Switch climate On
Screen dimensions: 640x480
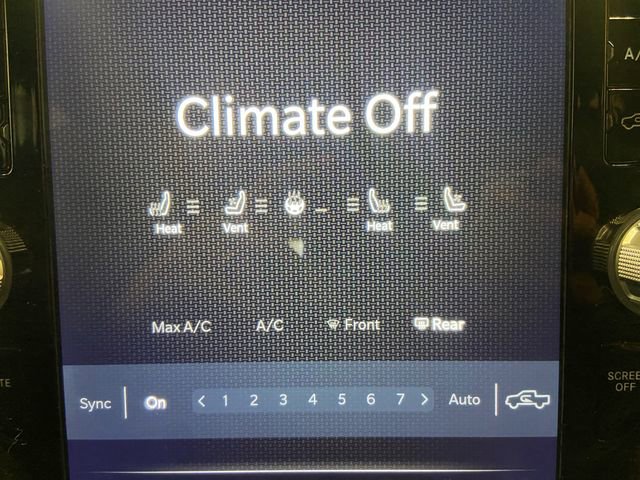156,403
